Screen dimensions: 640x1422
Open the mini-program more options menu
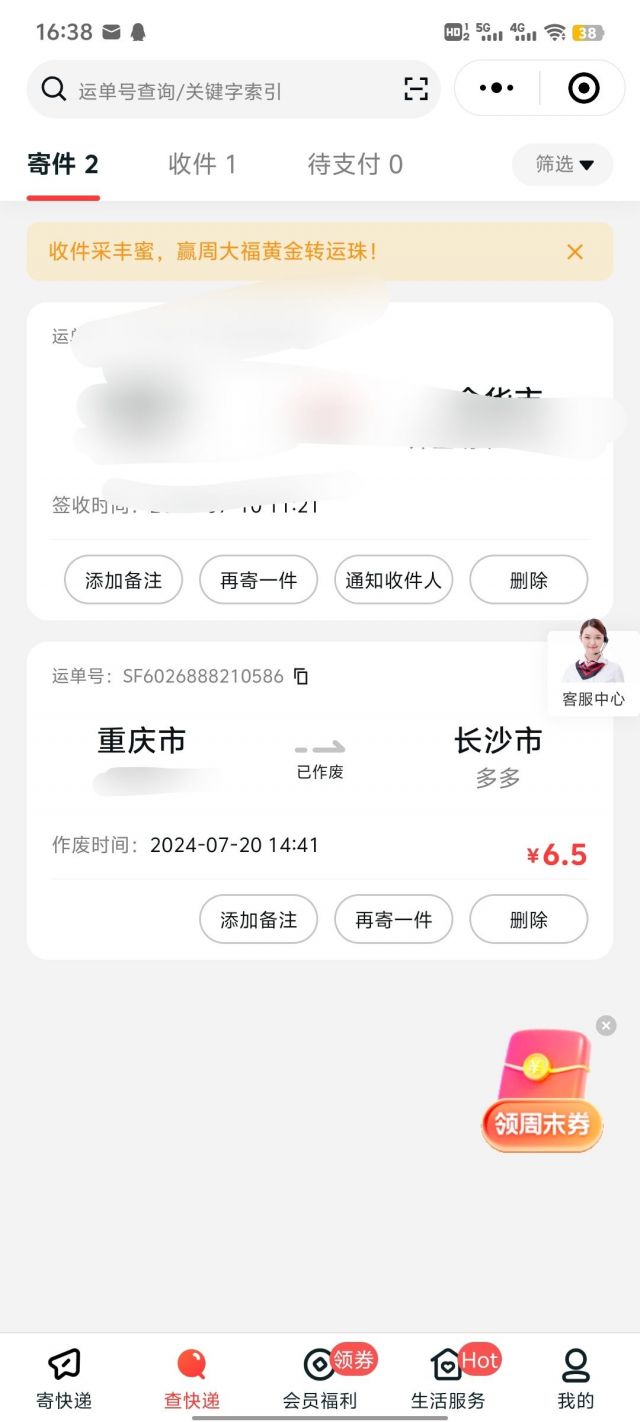pyautogui.click(x=497, y=89)
